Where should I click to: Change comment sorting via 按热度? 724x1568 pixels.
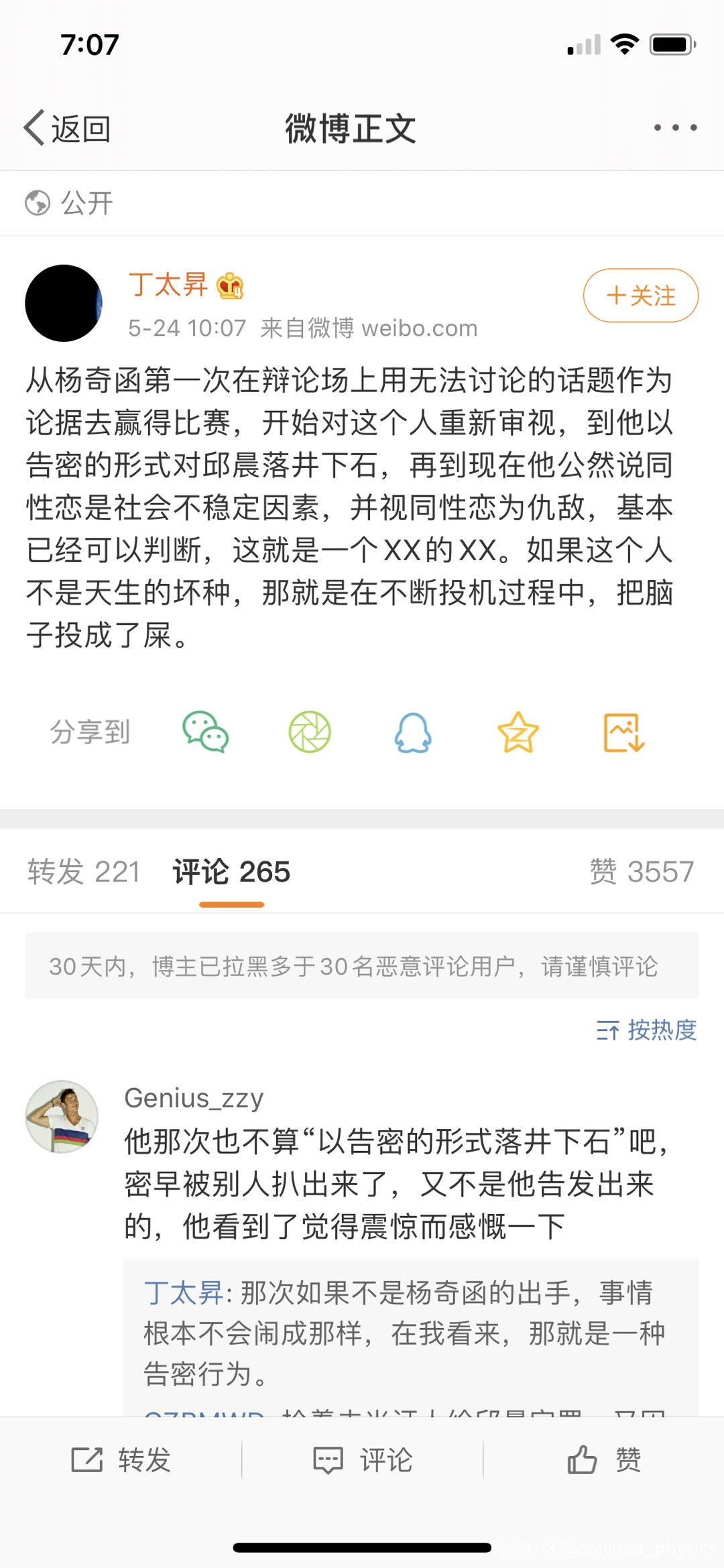click(647, 1030)
